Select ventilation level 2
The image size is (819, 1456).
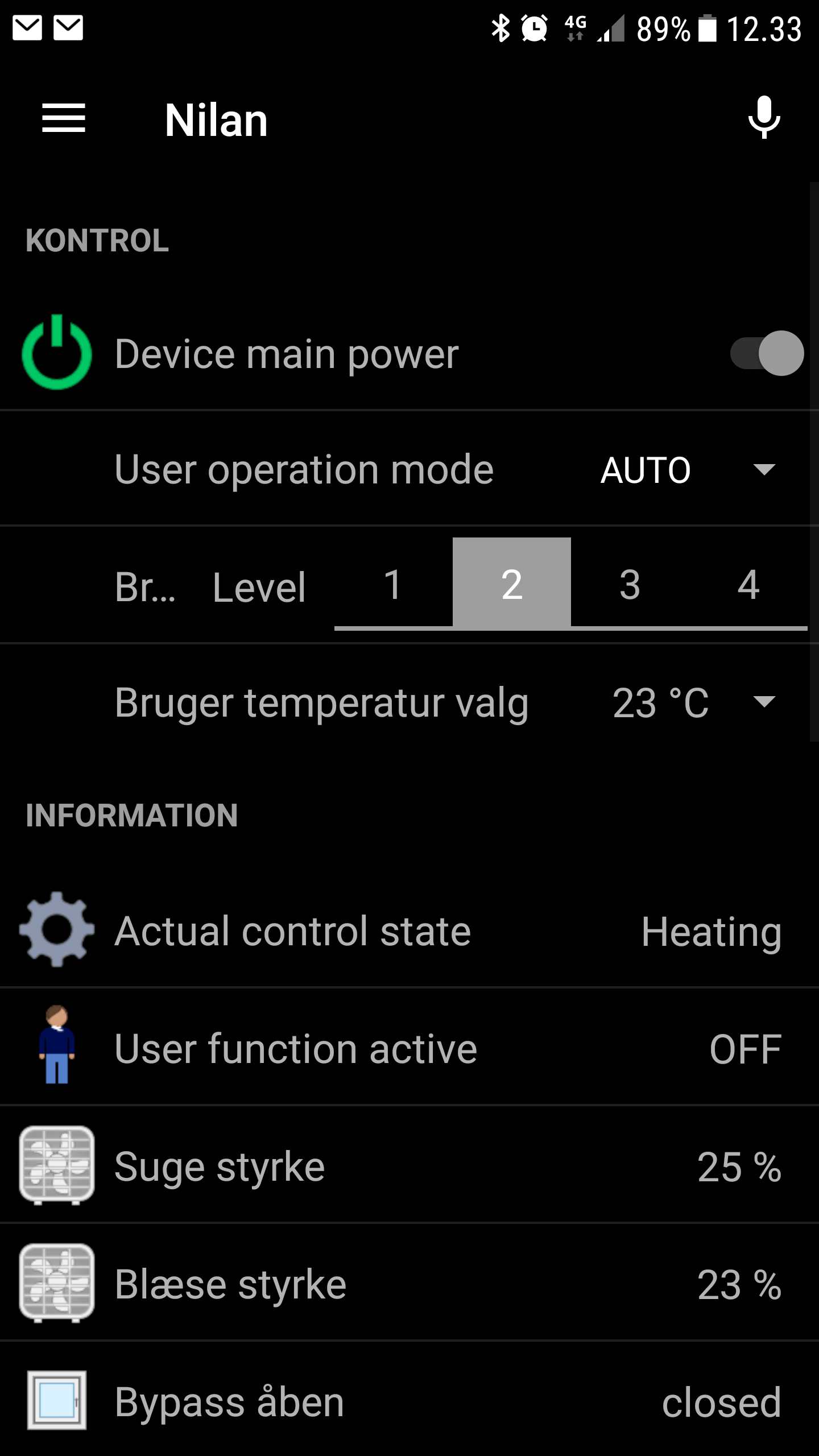[511, 585]
